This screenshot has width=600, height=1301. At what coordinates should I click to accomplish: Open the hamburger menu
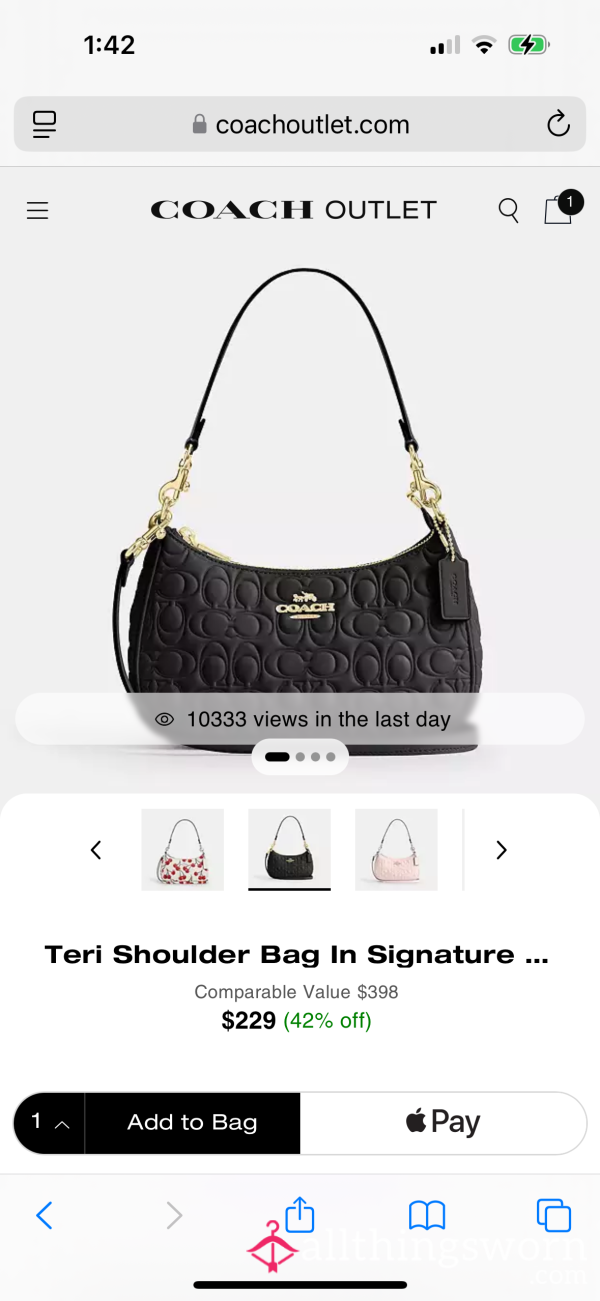coord(37,210)
